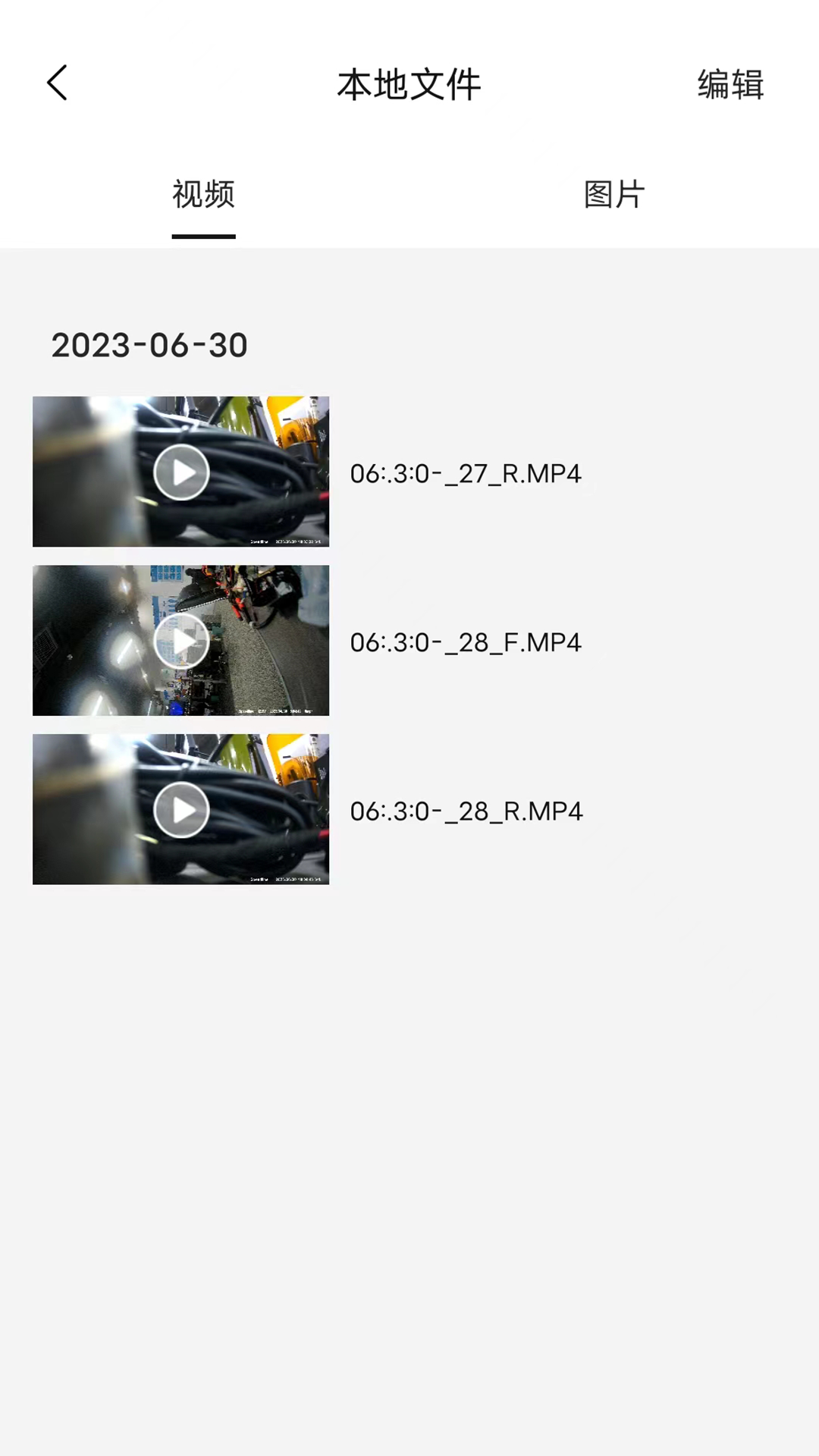Select filename 06:.3:0-_27_R.MP4

(466, 473)
